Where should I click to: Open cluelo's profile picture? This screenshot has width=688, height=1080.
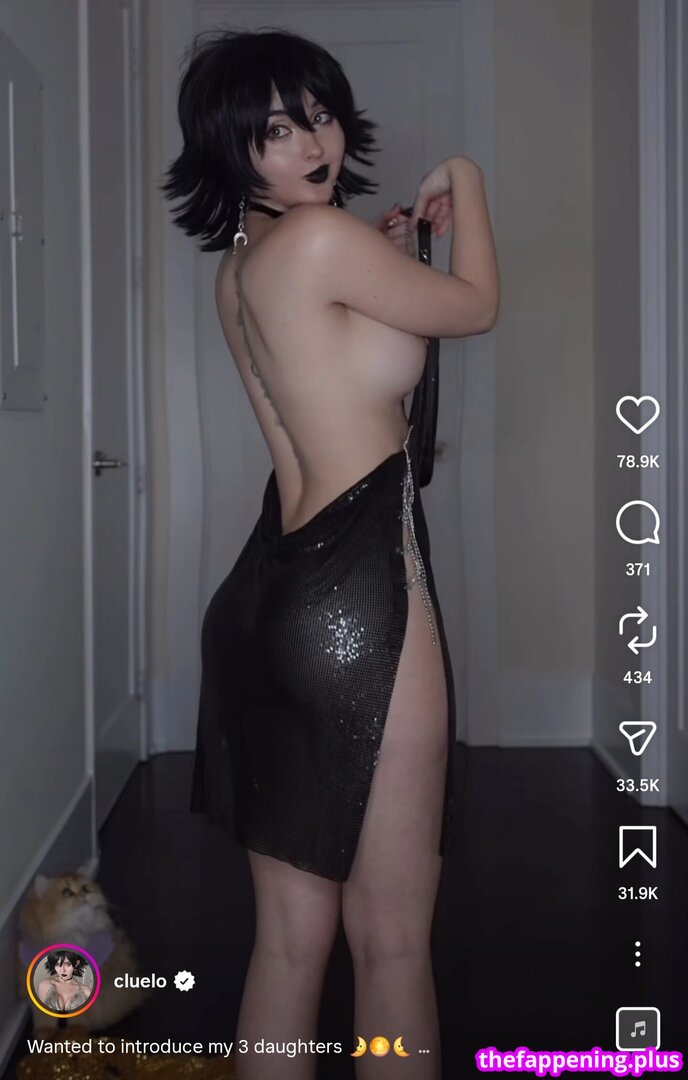pos(63,980)
